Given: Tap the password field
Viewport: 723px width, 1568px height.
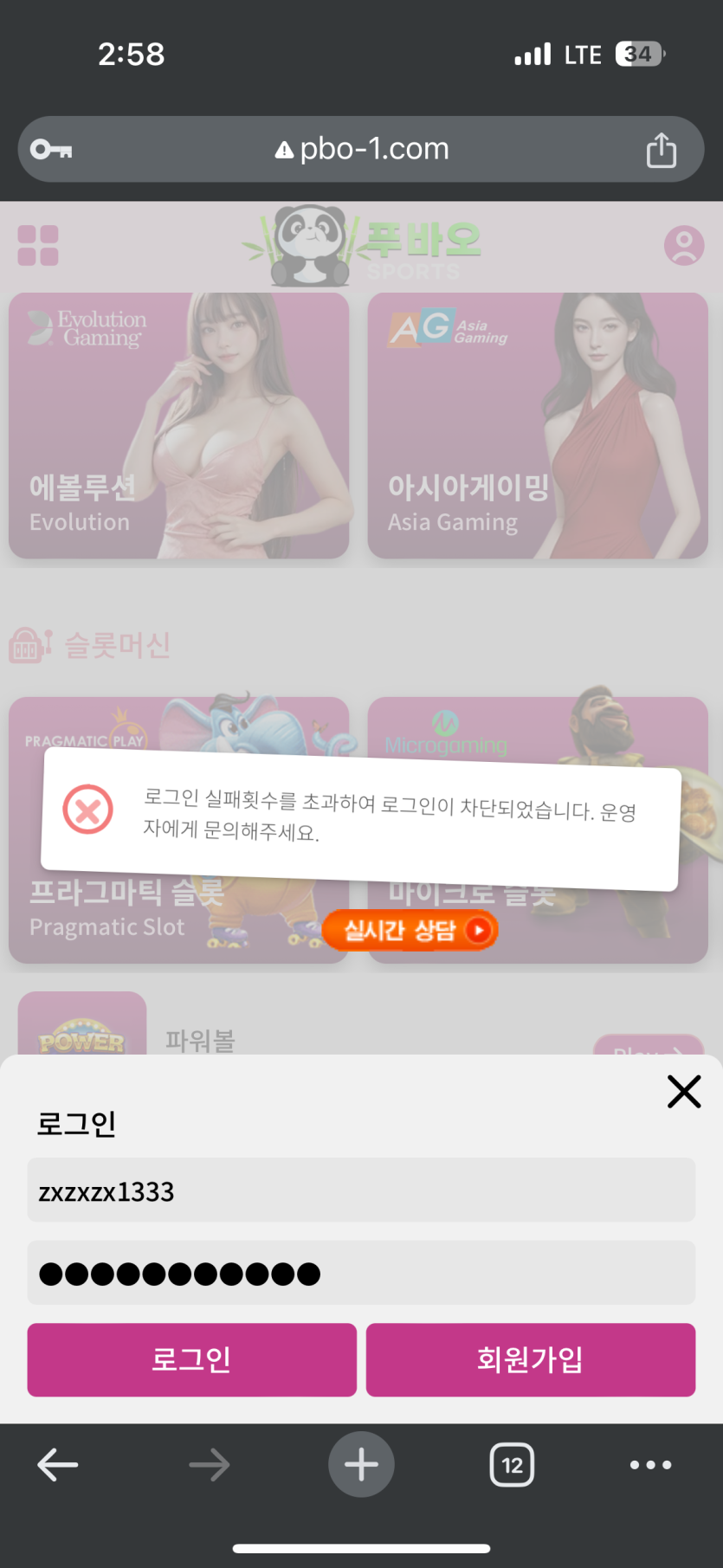Looking at the screenshot, I should coord(361,1273).
